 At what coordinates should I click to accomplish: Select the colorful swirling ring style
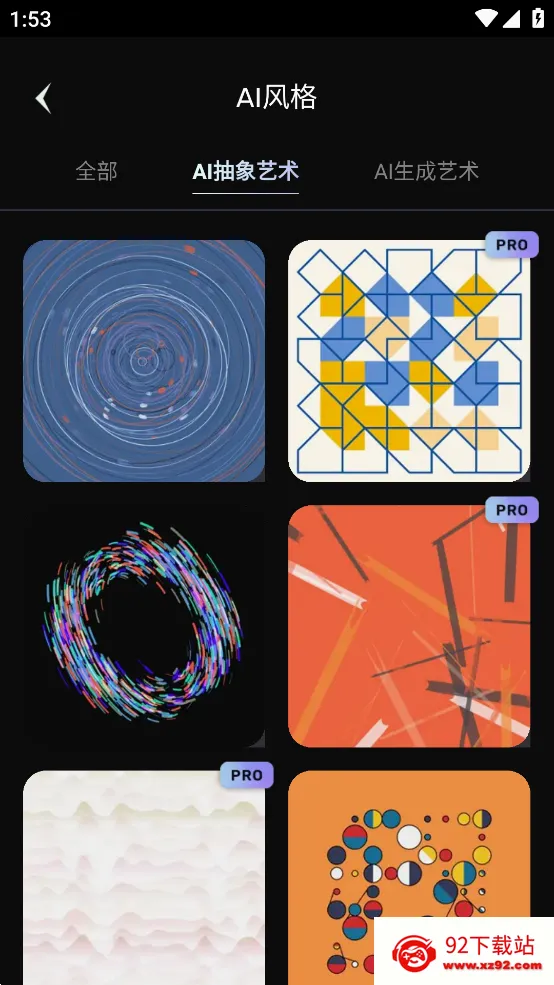[144, 626]
